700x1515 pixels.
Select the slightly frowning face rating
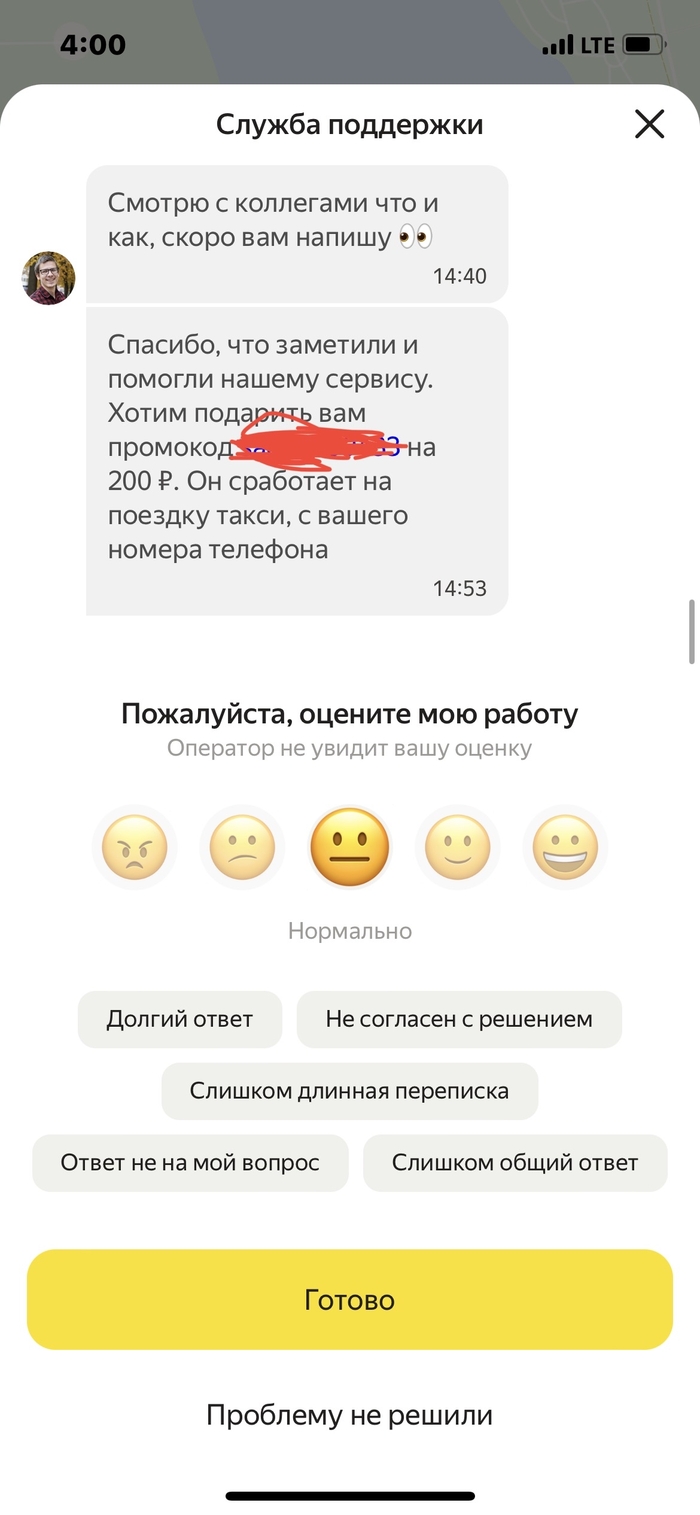[242, 849]
